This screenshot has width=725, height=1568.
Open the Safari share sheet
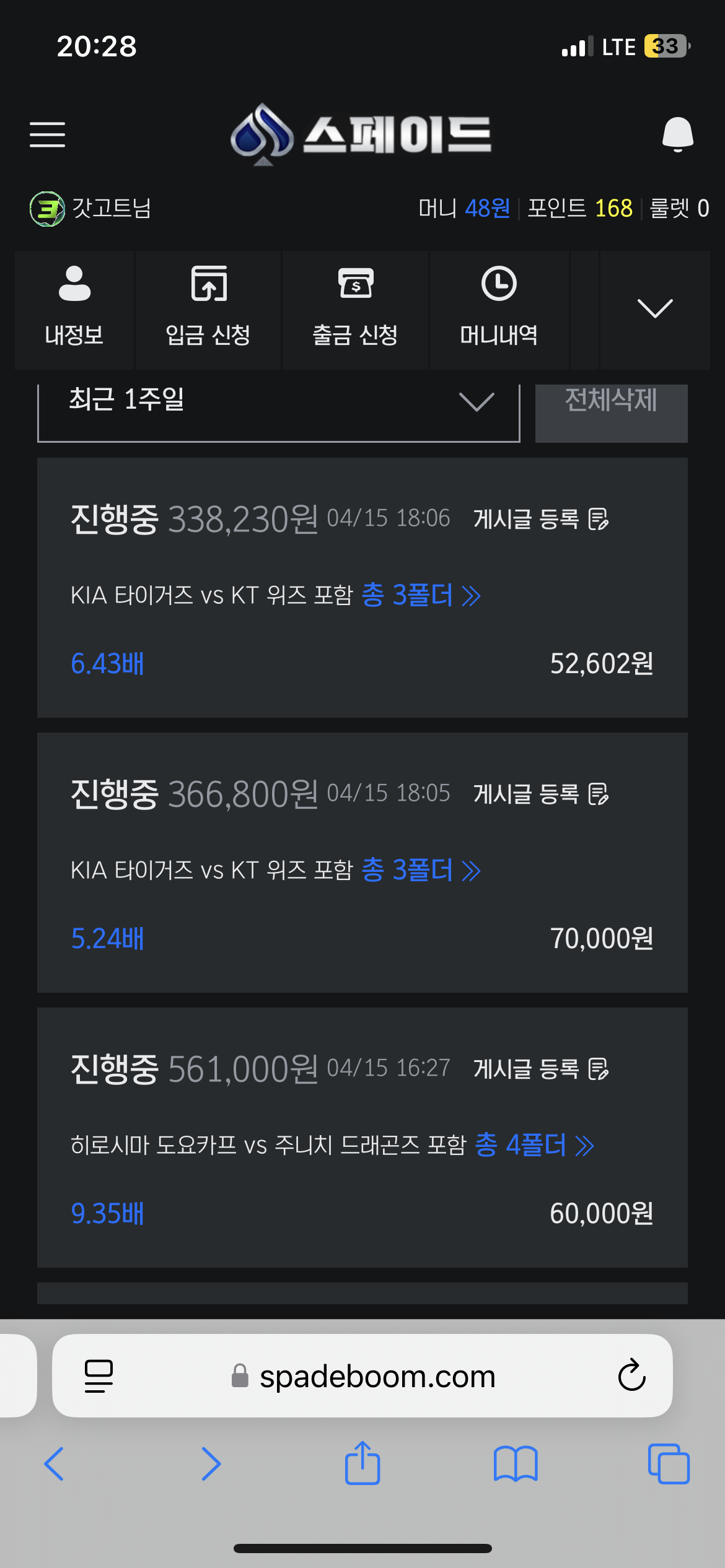click(x=362, y=1463)
